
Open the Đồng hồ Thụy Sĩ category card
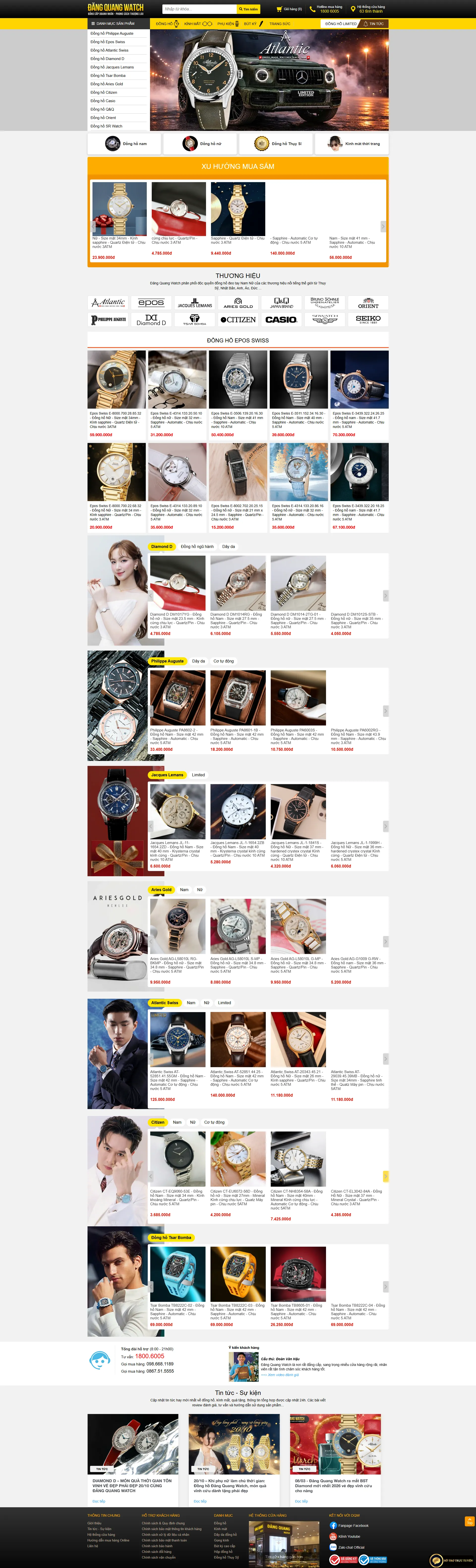277,144
